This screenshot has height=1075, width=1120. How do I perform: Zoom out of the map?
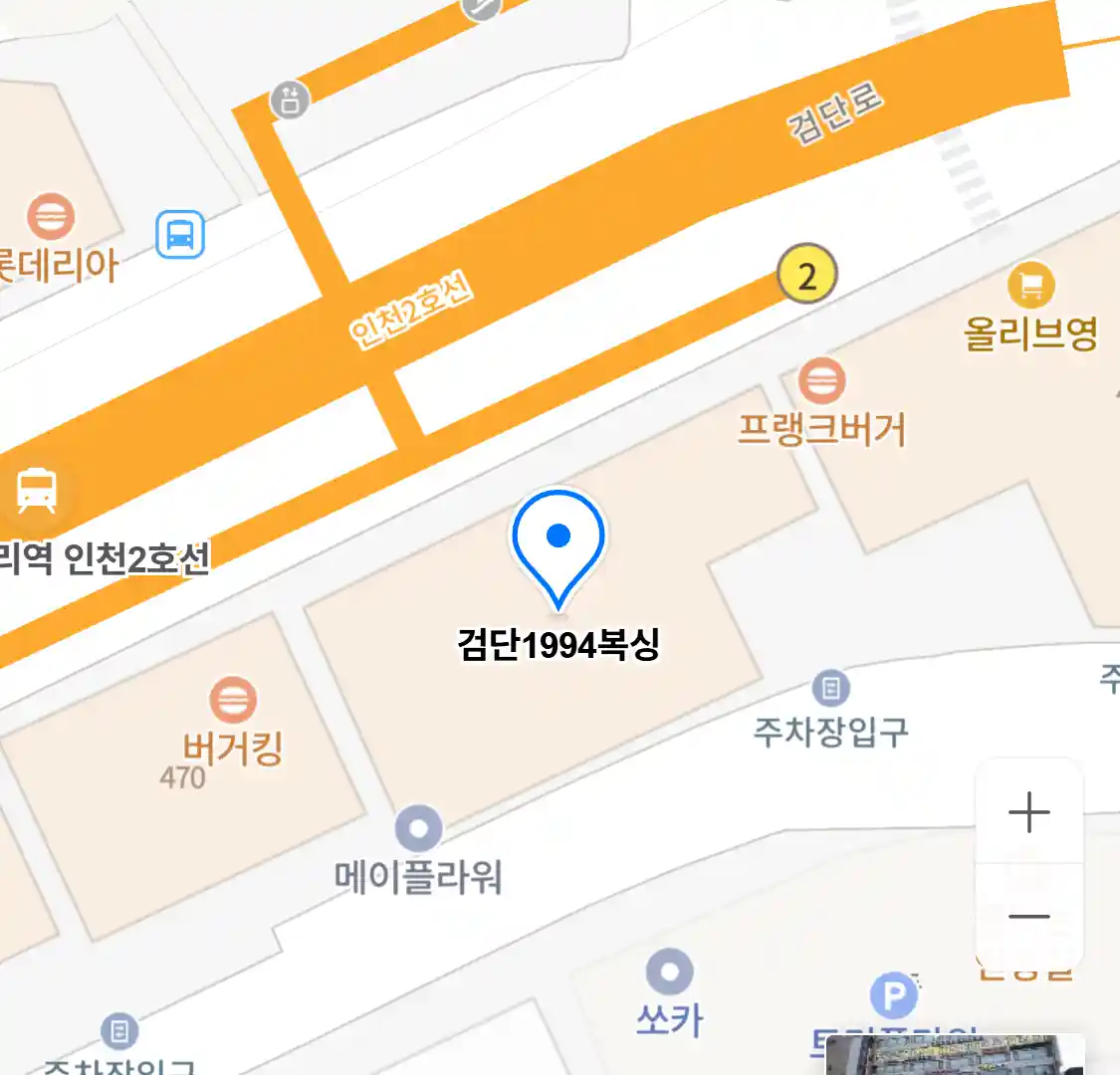[1029, 916]
